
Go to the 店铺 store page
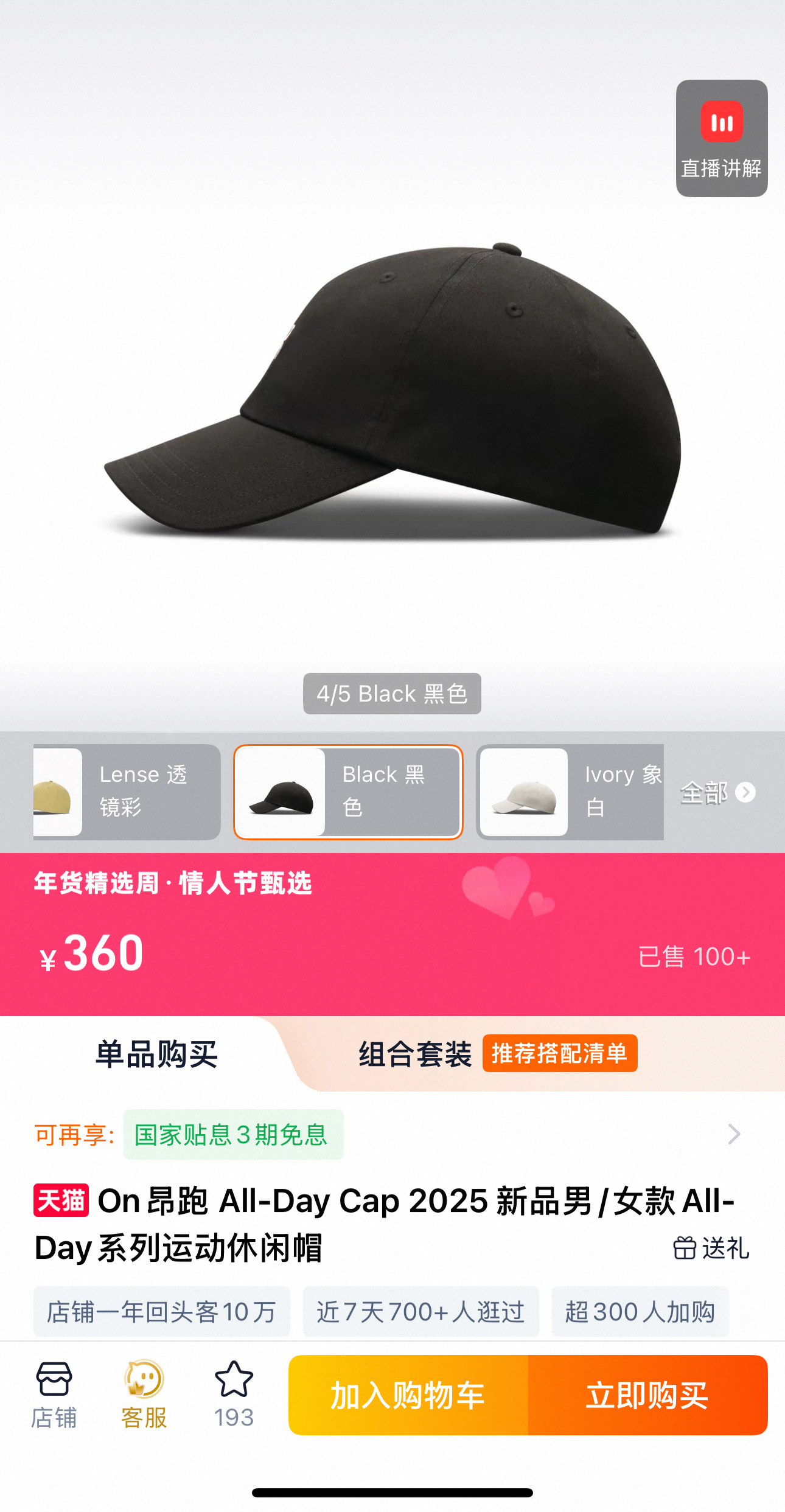pos(54,1395)
